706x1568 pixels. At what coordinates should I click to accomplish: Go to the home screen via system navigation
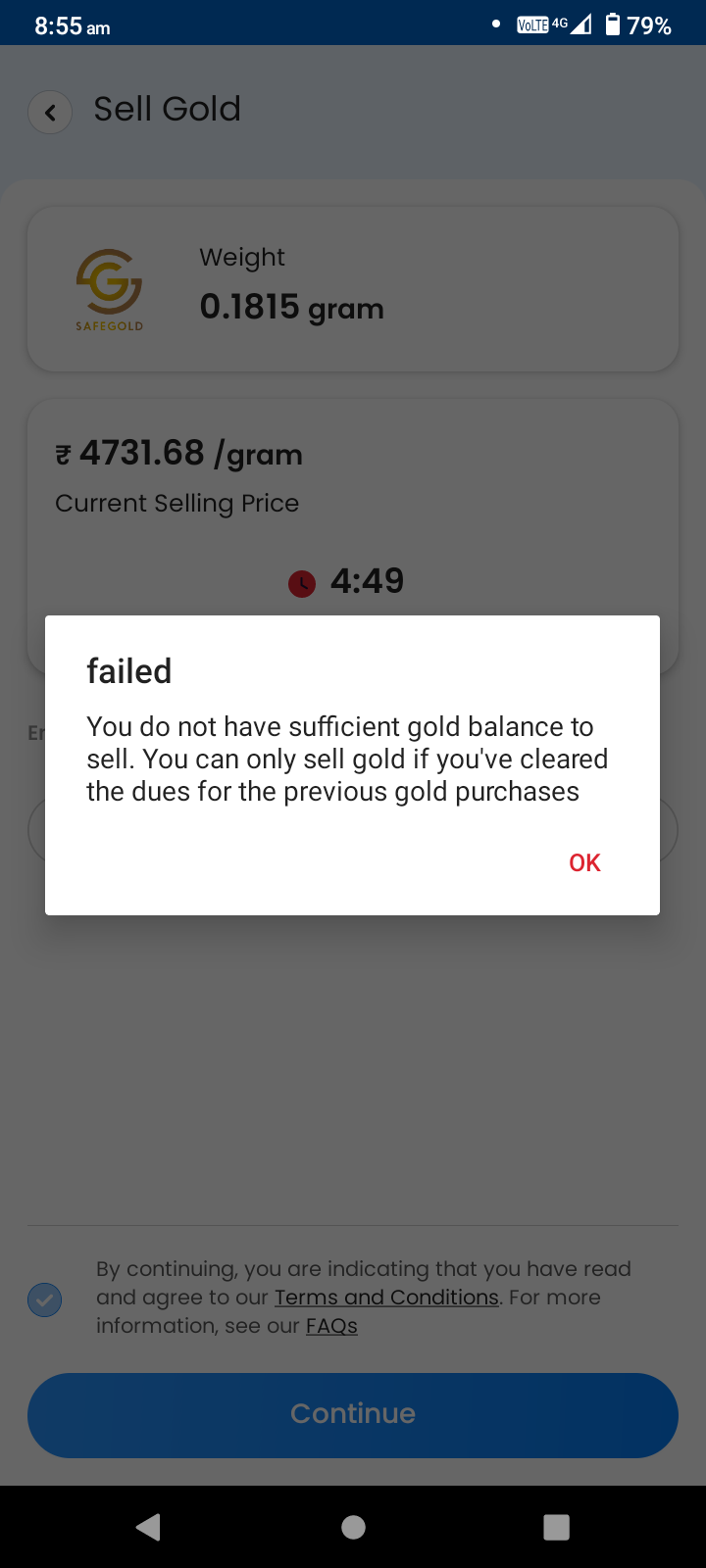(x=353, y=1527)
